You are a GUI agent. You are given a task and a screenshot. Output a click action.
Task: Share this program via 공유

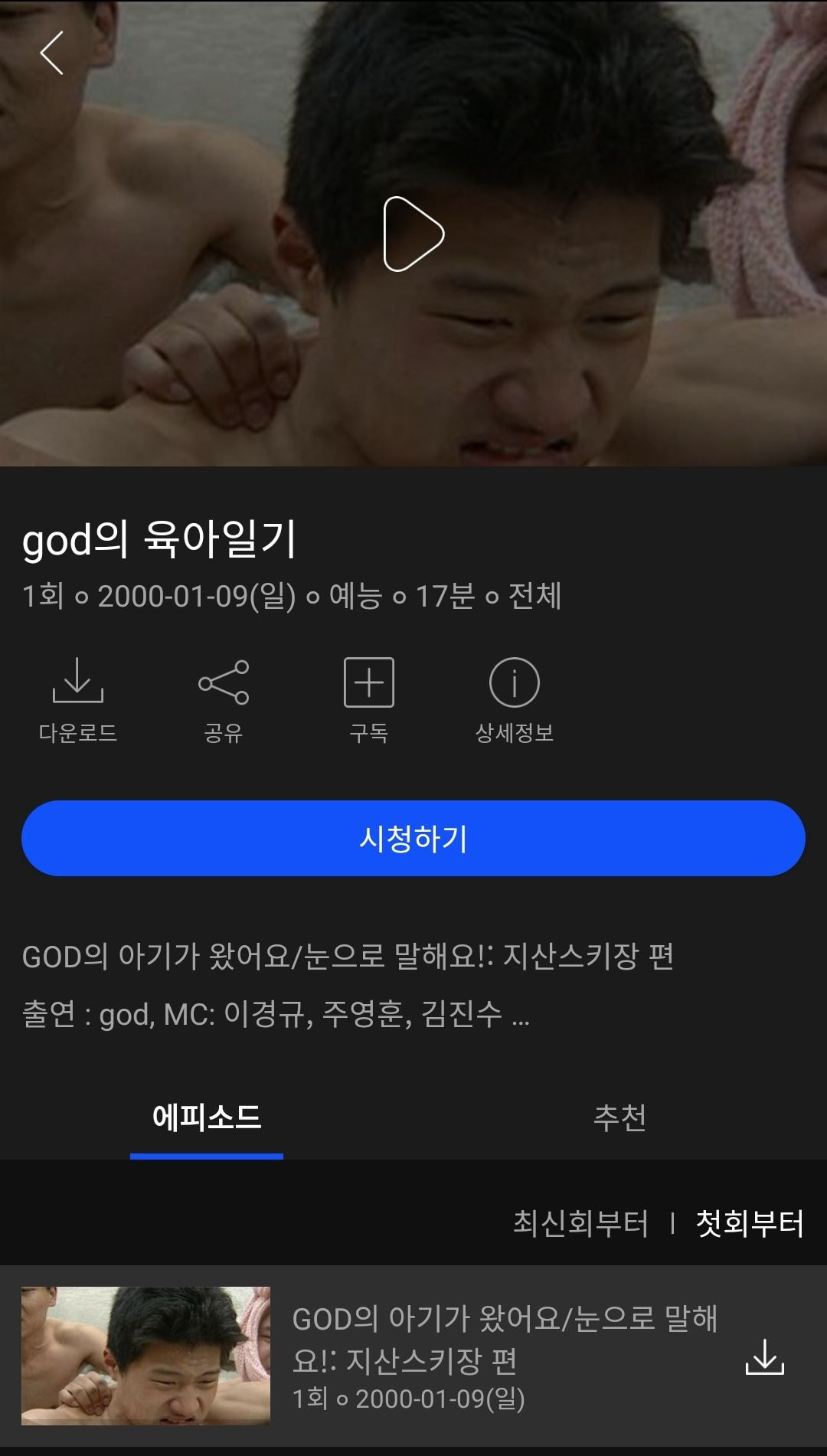223,699
